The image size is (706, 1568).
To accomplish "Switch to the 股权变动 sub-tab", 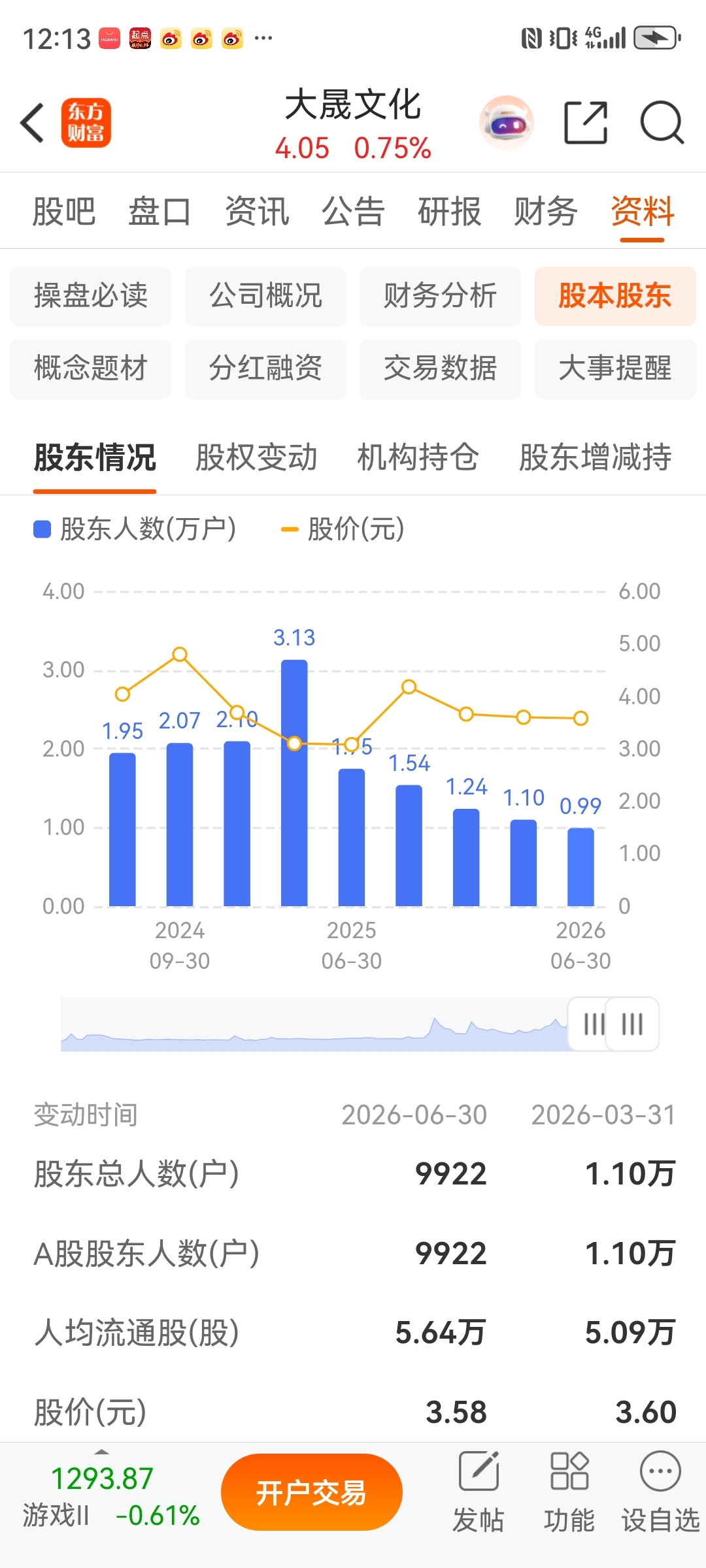I will point(256,457).
